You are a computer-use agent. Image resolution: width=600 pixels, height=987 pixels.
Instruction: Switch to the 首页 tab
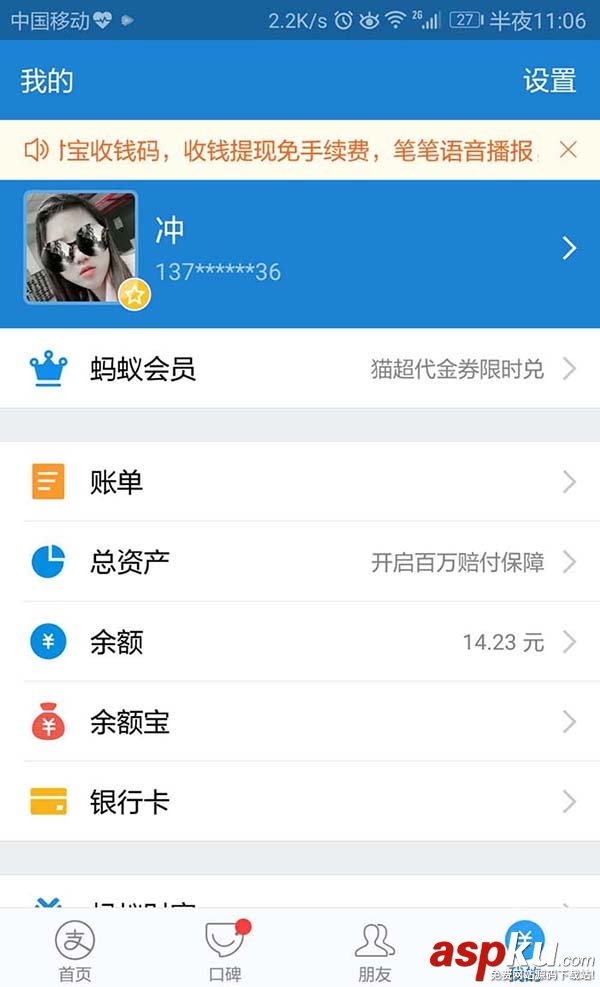[x=75, y=951]
